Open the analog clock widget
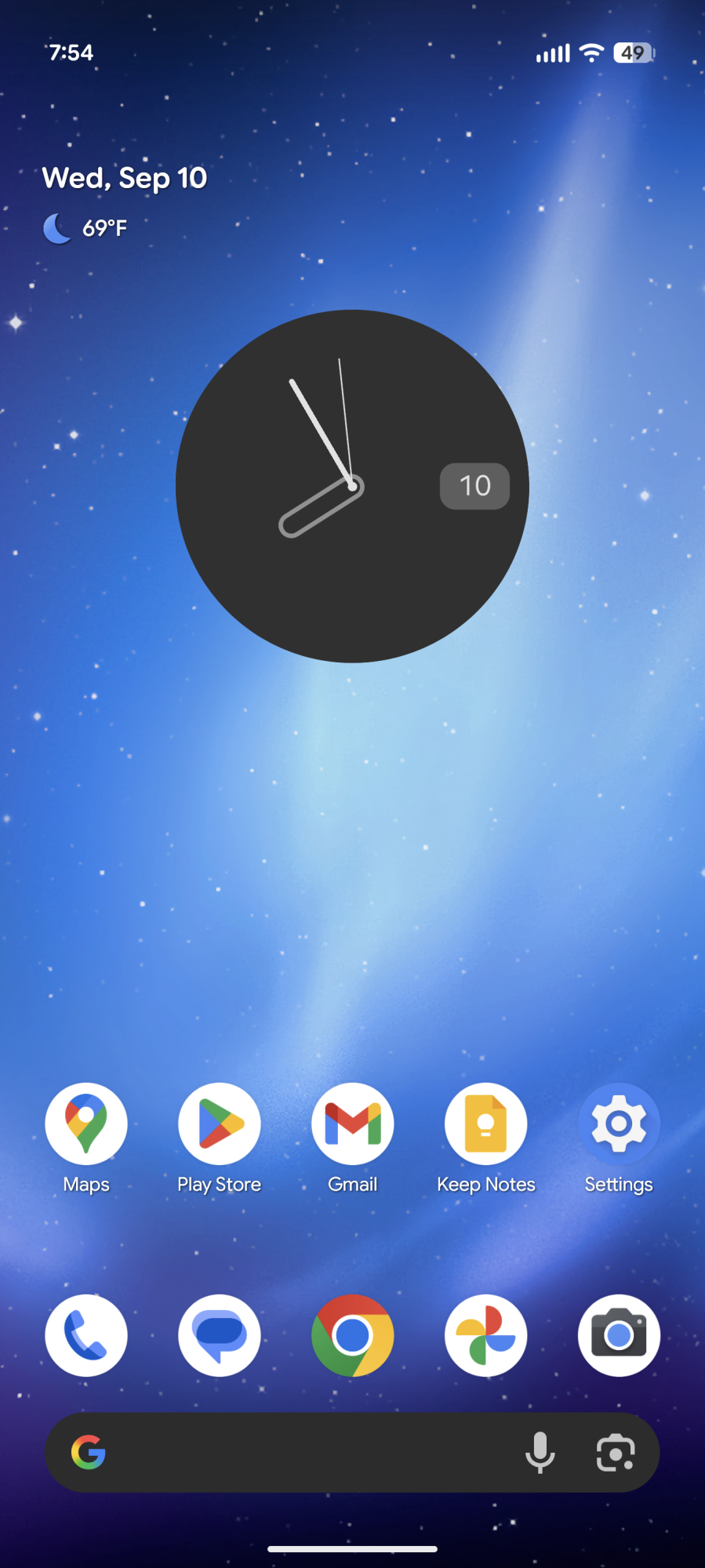Image resolution: width=705 pixels, height=1568 pixels. (x=352, y=486)
